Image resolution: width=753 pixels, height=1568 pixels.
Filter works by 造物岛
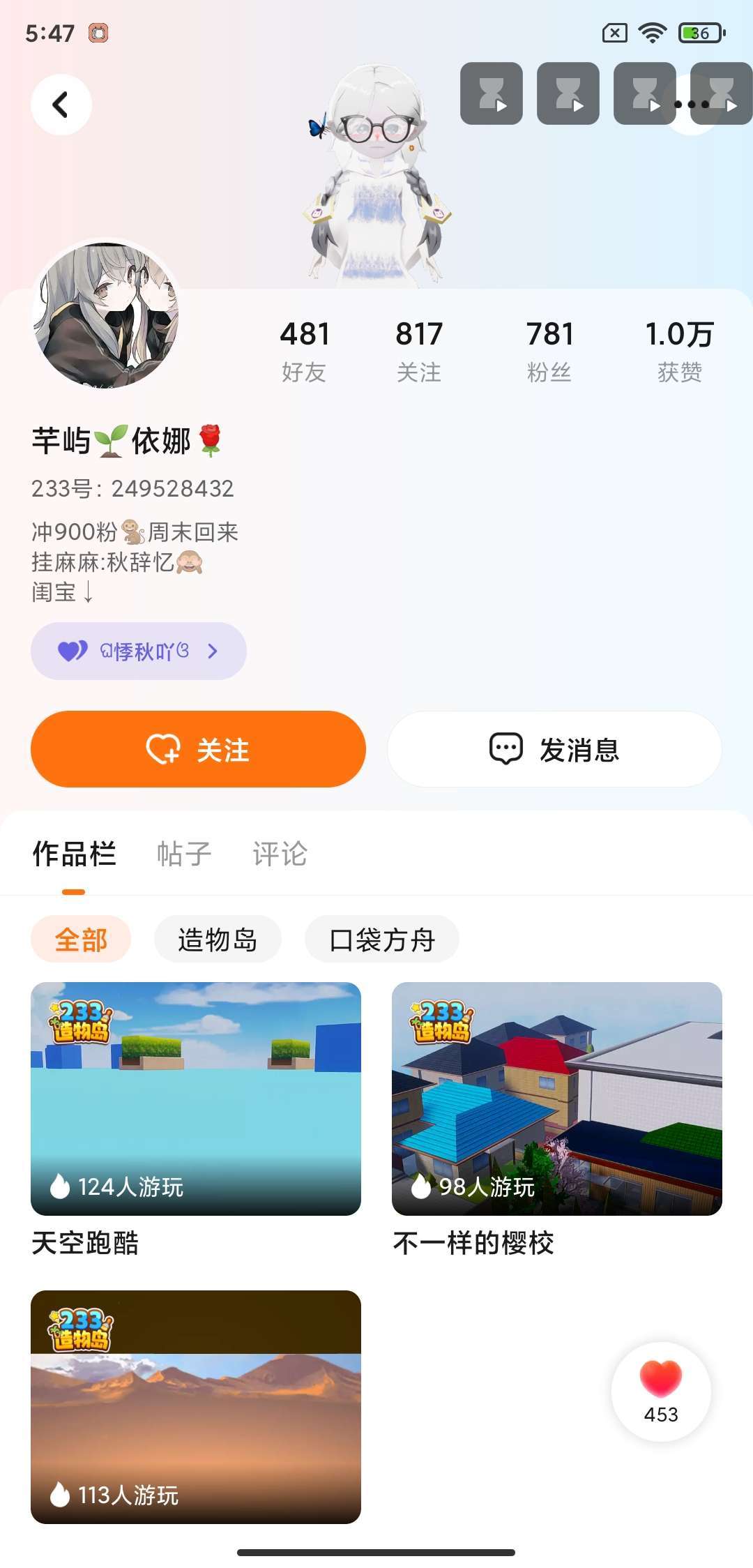(218, 940)
